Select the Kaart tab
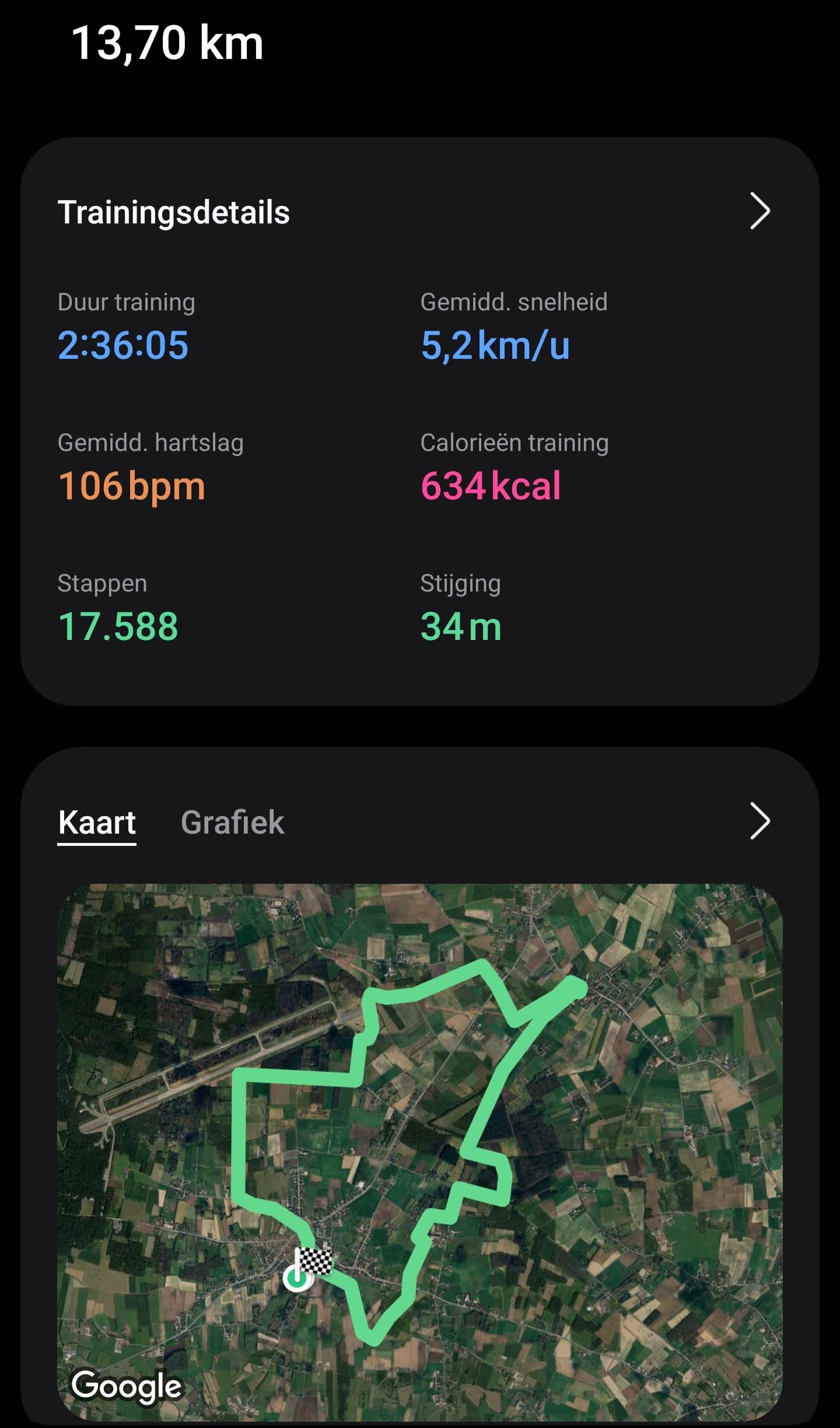The image size is (840, 1428). [97, 822]
